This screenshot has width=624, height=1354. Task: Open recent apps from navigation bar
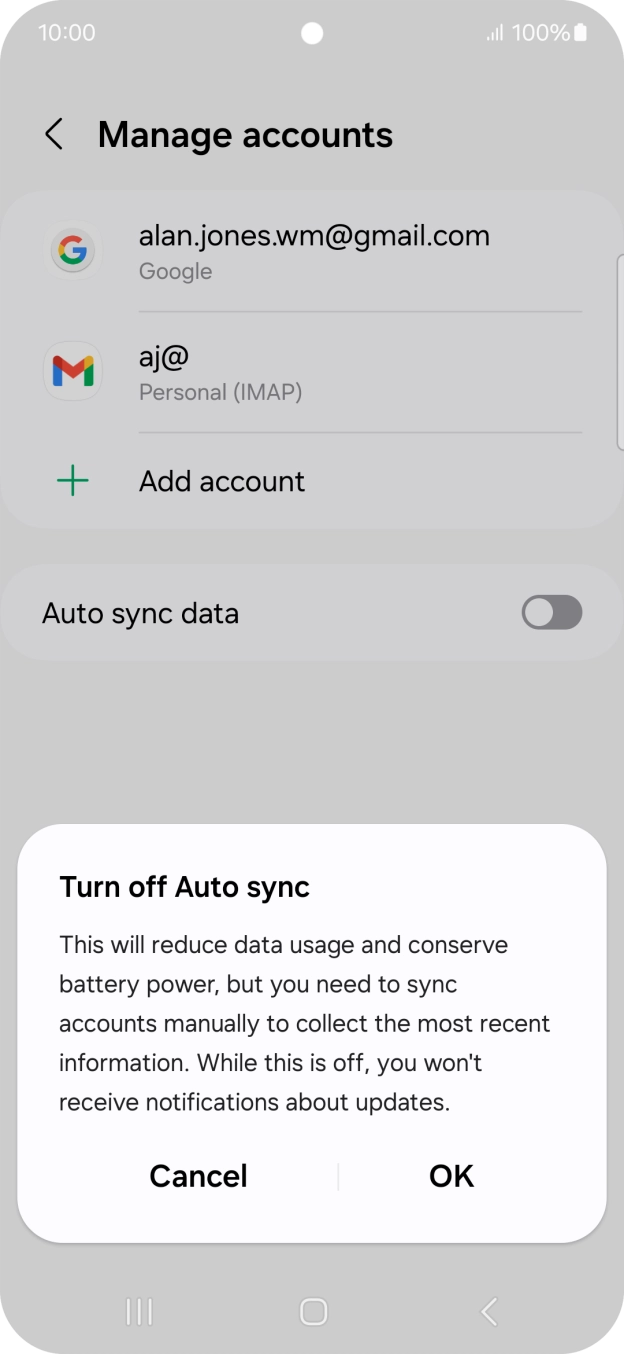(x=139, y=1311)
